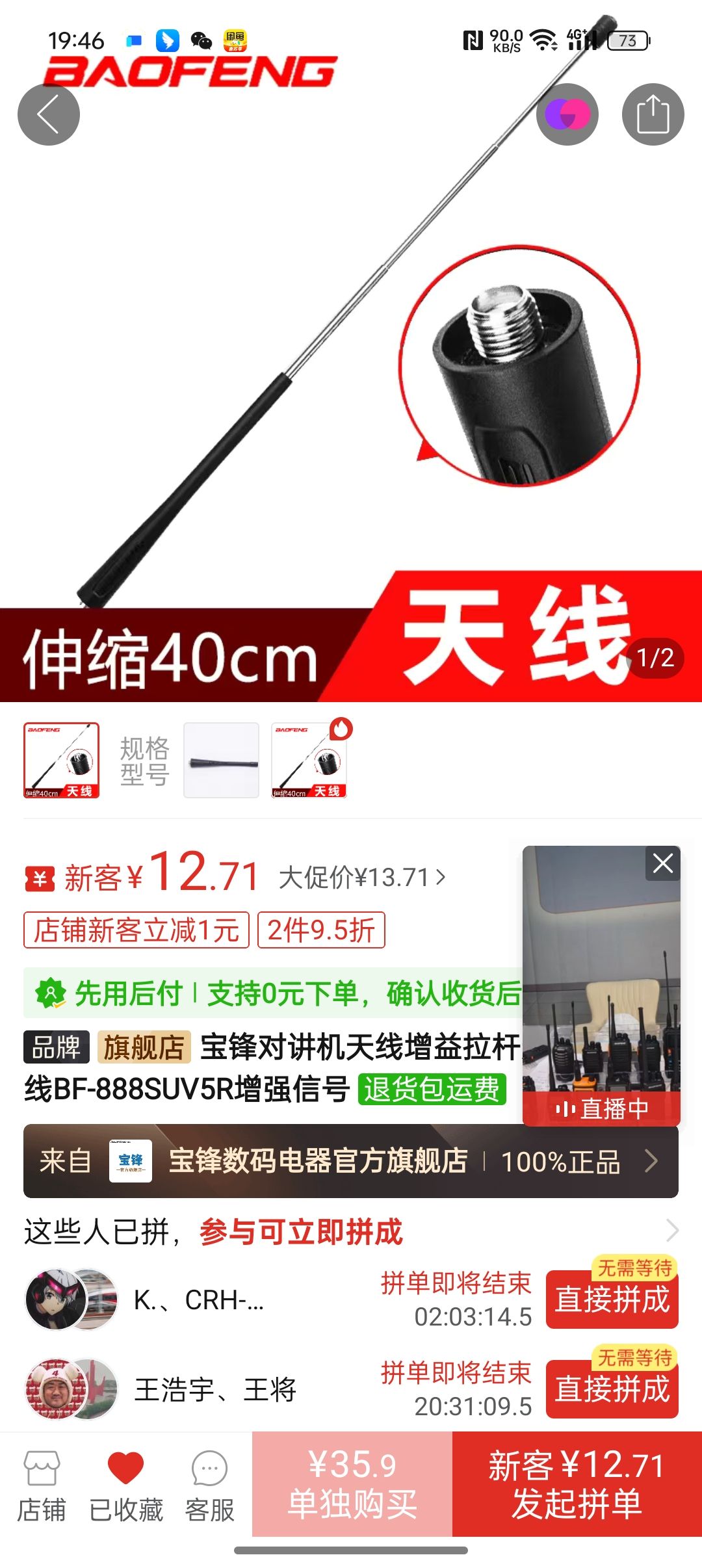
Task: Start group buy 新客¥12.71 发起拼单
Action: tap(577, 1485)
